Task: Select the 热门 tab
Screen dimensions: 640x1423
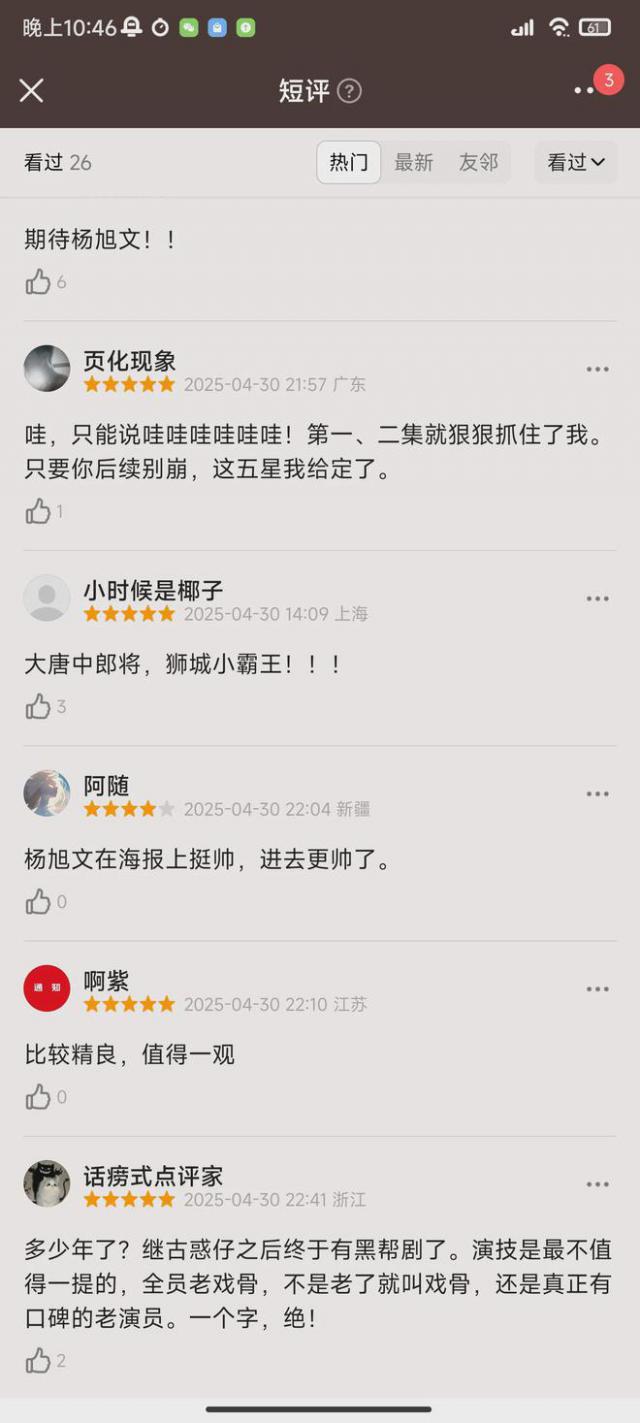Action: 349,163
